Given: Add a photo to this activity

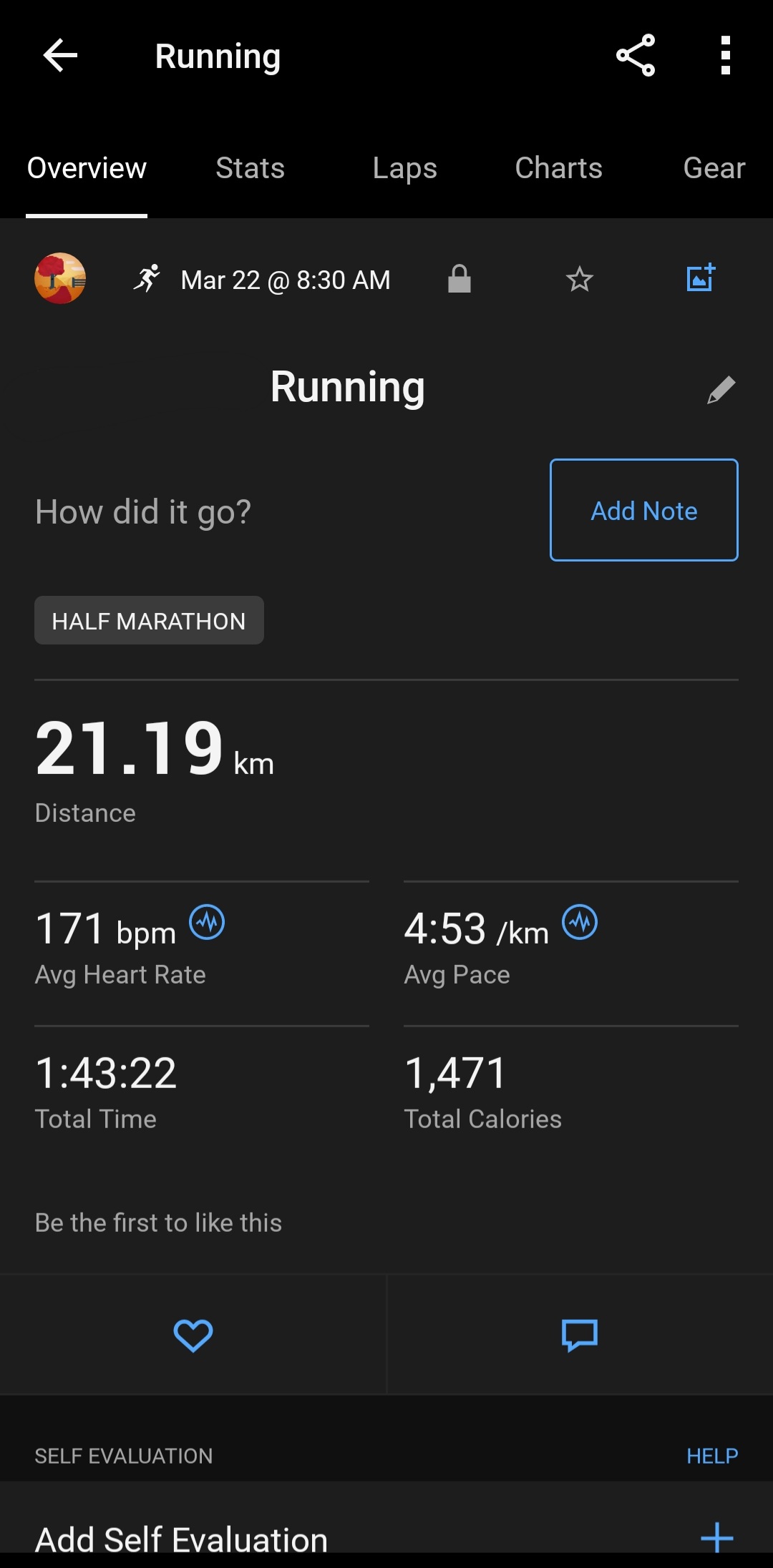Looking at the screenshot, I should (x=701, y=278).
